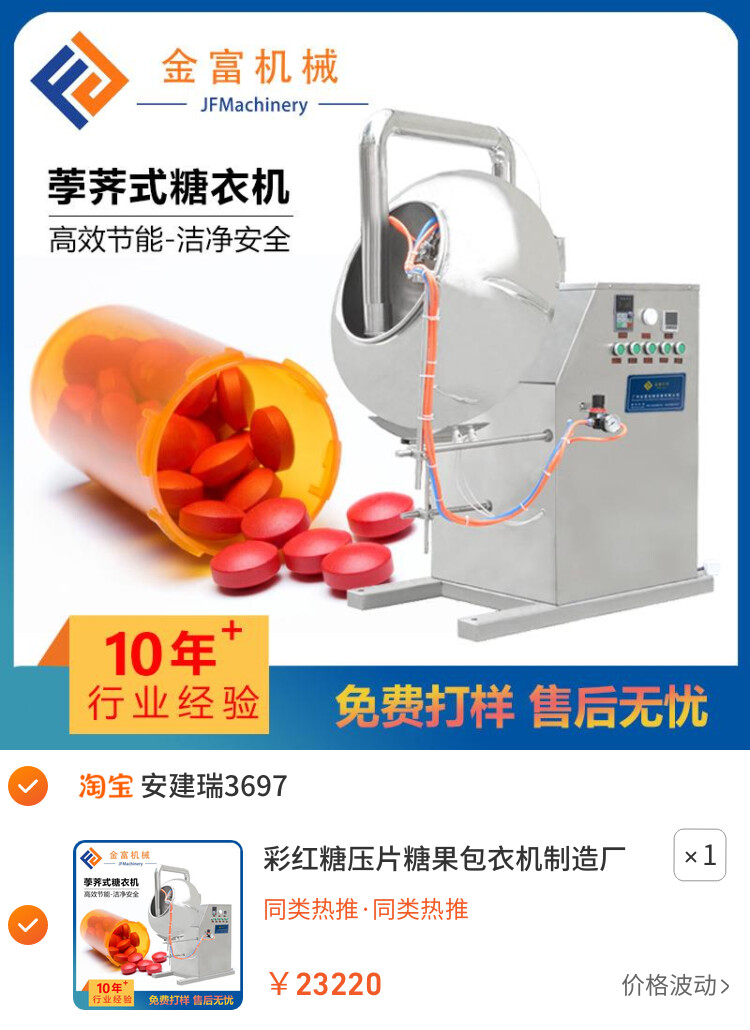This screenshot has width=750, height=1030.
Task: View 价格波动 price changes
Action: [675, 985]
